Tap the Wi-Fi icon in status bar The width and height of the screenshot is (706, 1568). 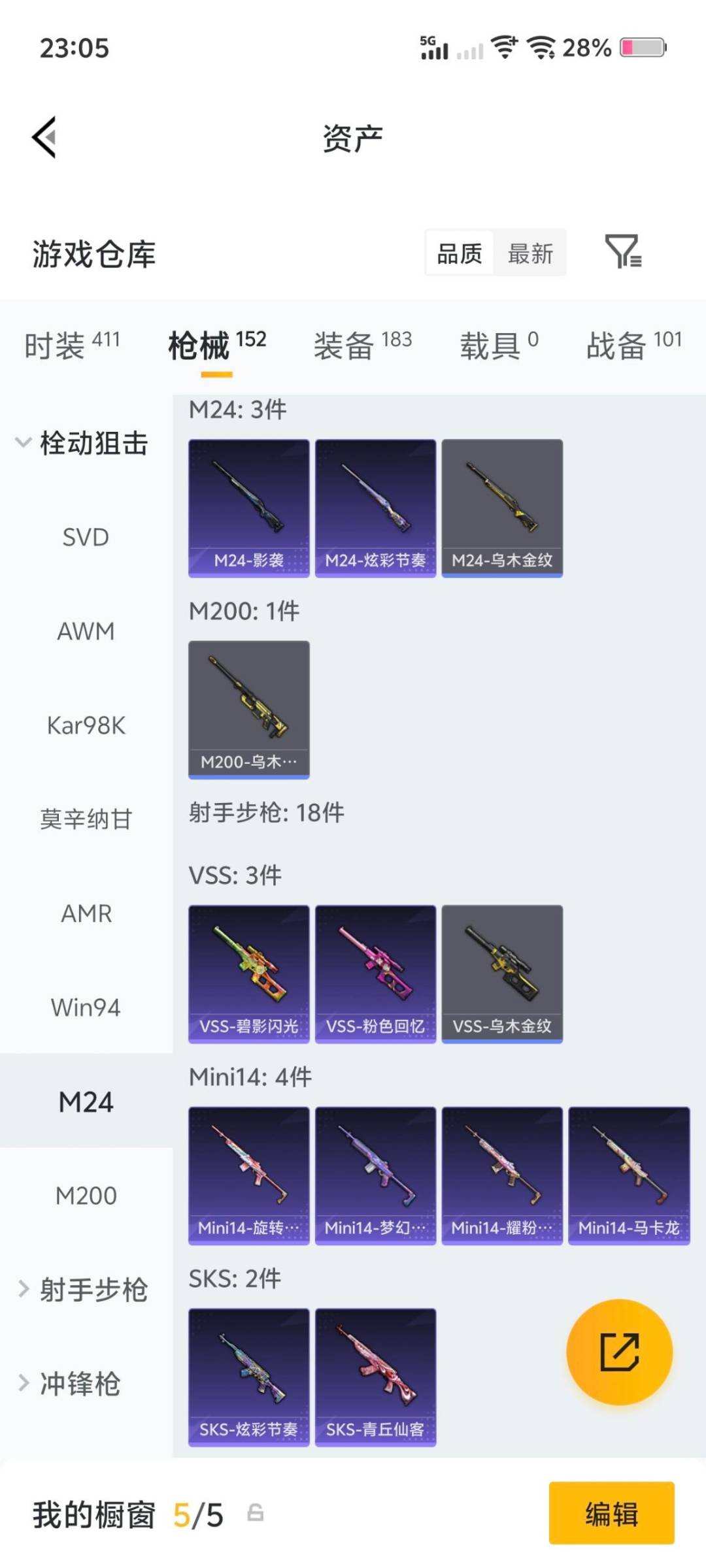pos(504,48)
